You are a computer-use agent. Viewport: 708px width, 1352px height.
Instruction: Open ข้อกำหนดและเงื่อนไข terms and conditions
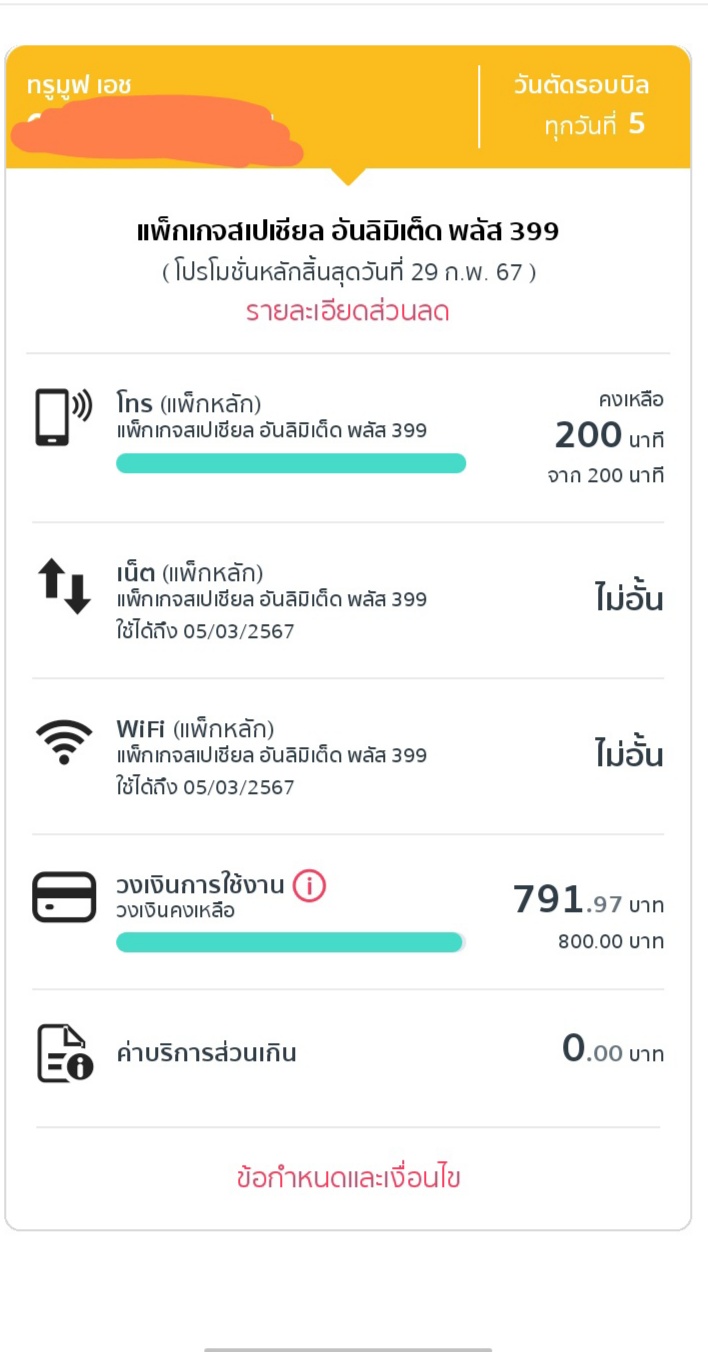tap(348, 1177)
